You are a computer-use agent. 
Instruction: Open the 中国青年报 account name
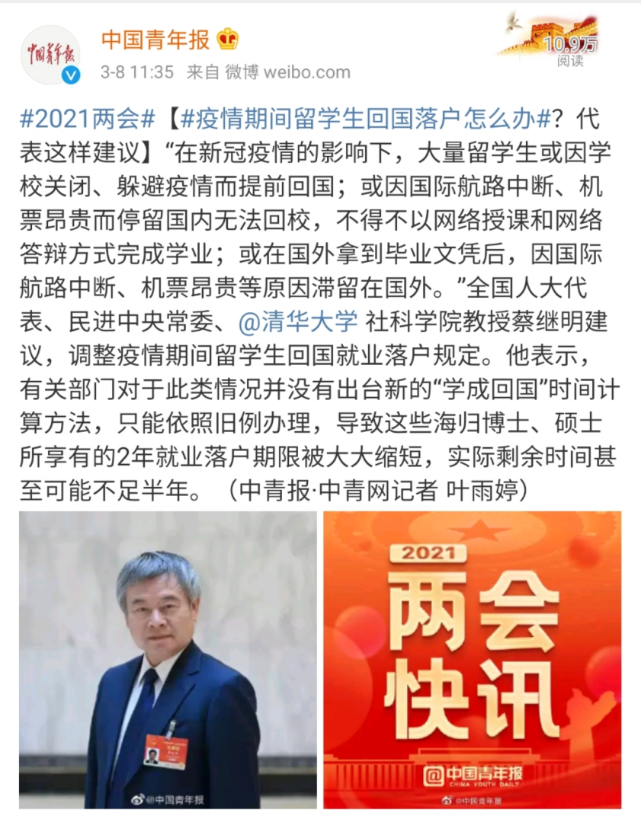(x=155, y=40)
